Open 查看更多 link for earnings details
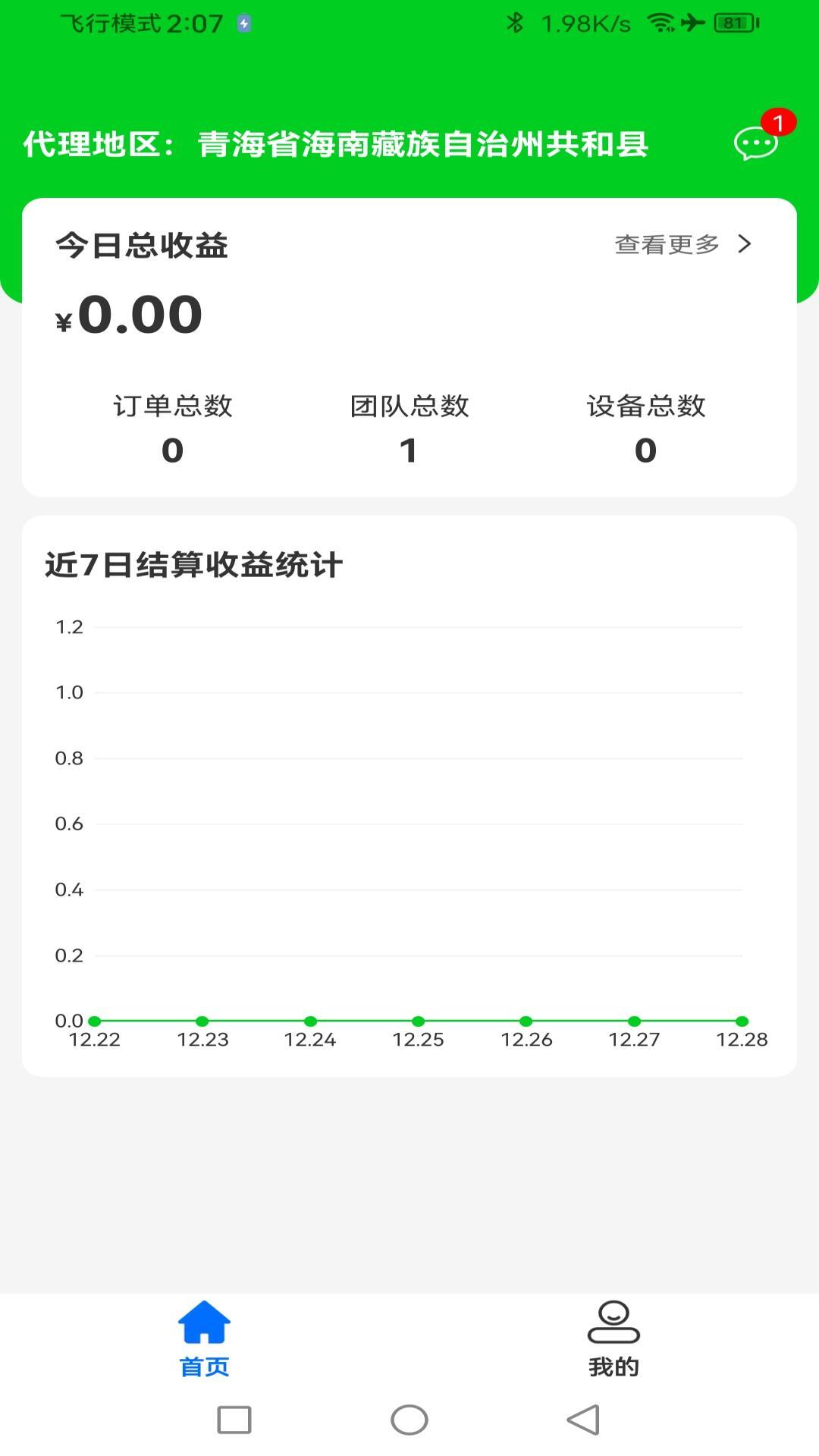Screen dimensions: 819x1456 (667, 244)
